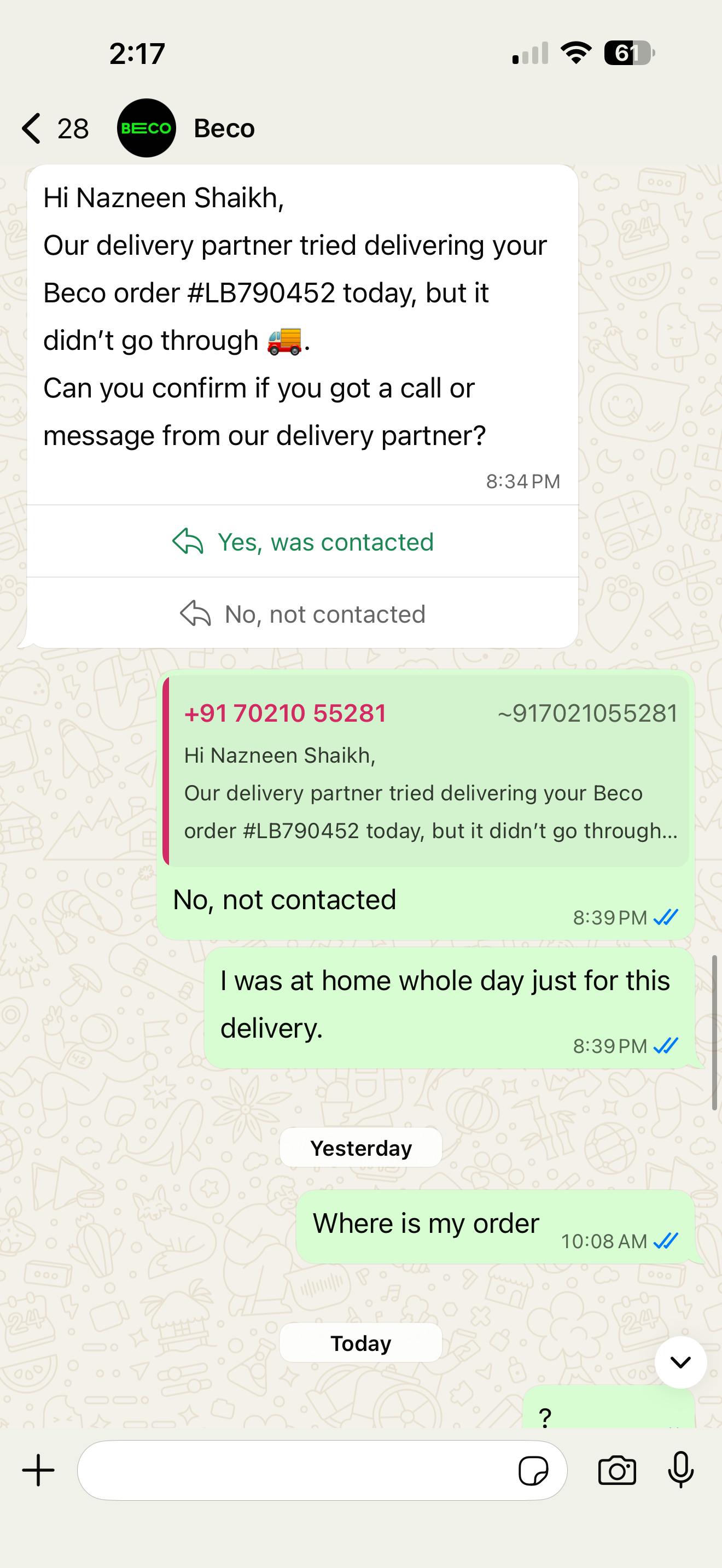Screen dimensions: 722x1568
Task: Open the attachment plus menu
Action: (x=38, y=1471)
